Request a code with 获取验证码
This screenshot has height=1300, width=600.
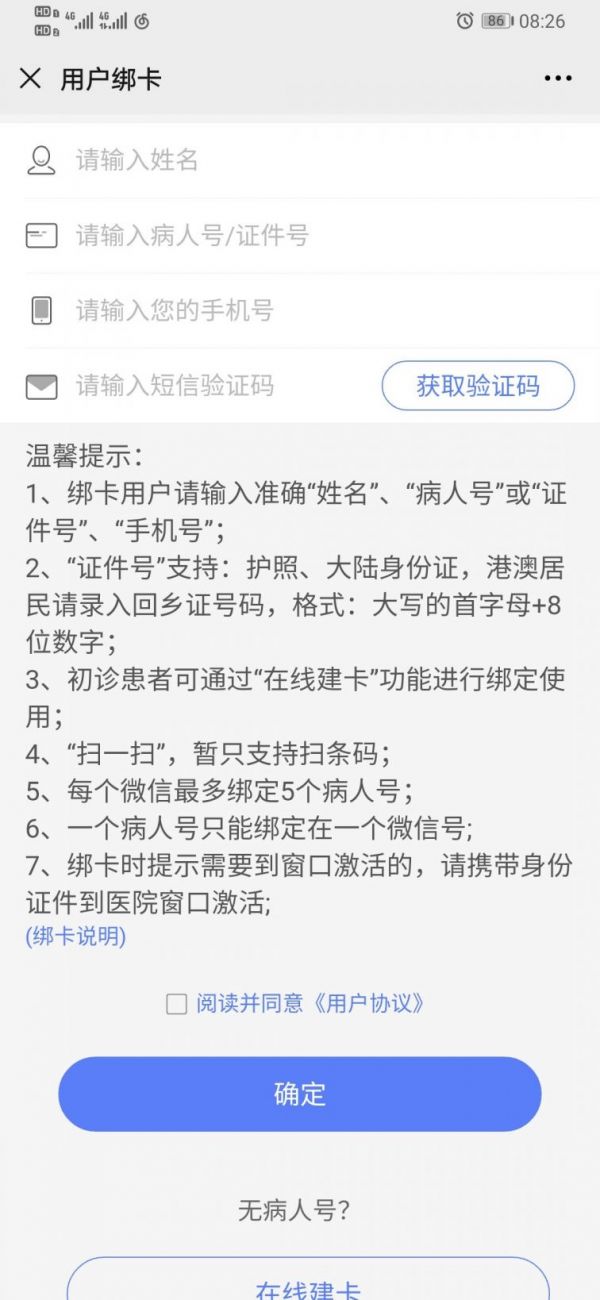click(x=478, y=386)
